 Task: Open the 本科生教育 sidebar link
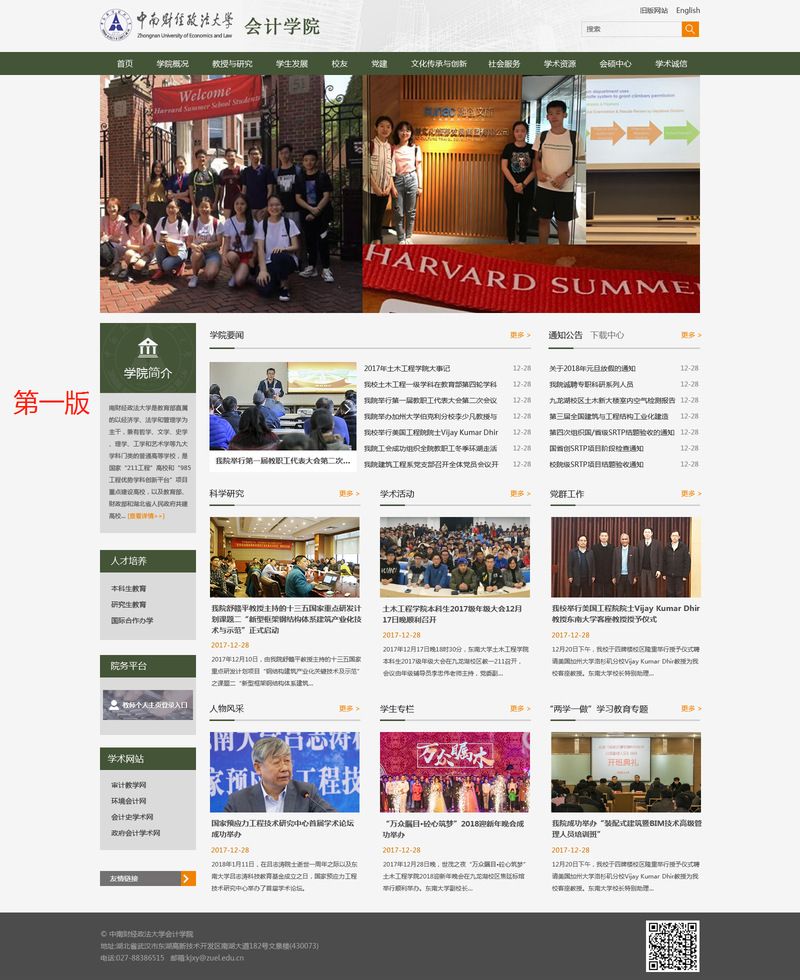point(129,588)
